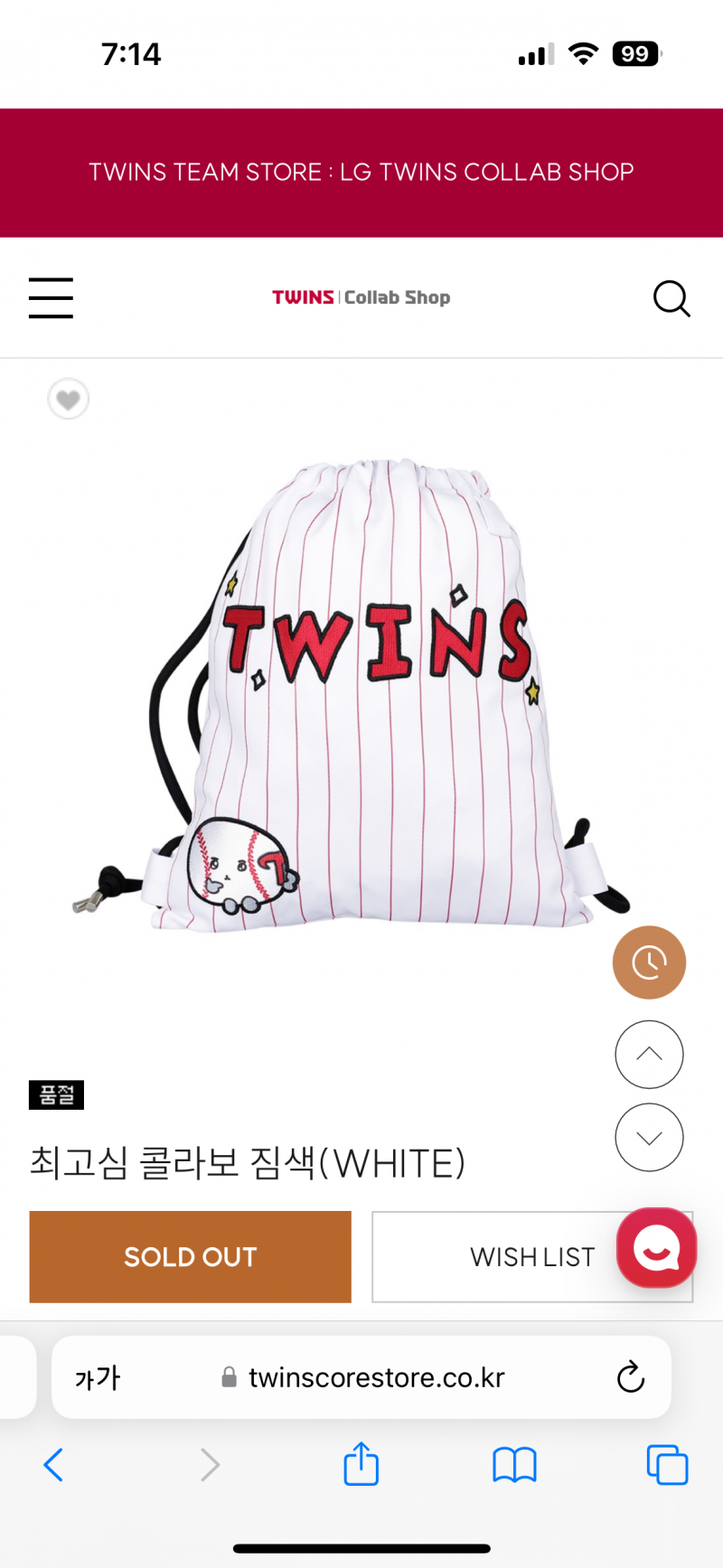Open recently viewed items clock button
The height and width of the screenshot is (1568, 723).
[649, 962]
